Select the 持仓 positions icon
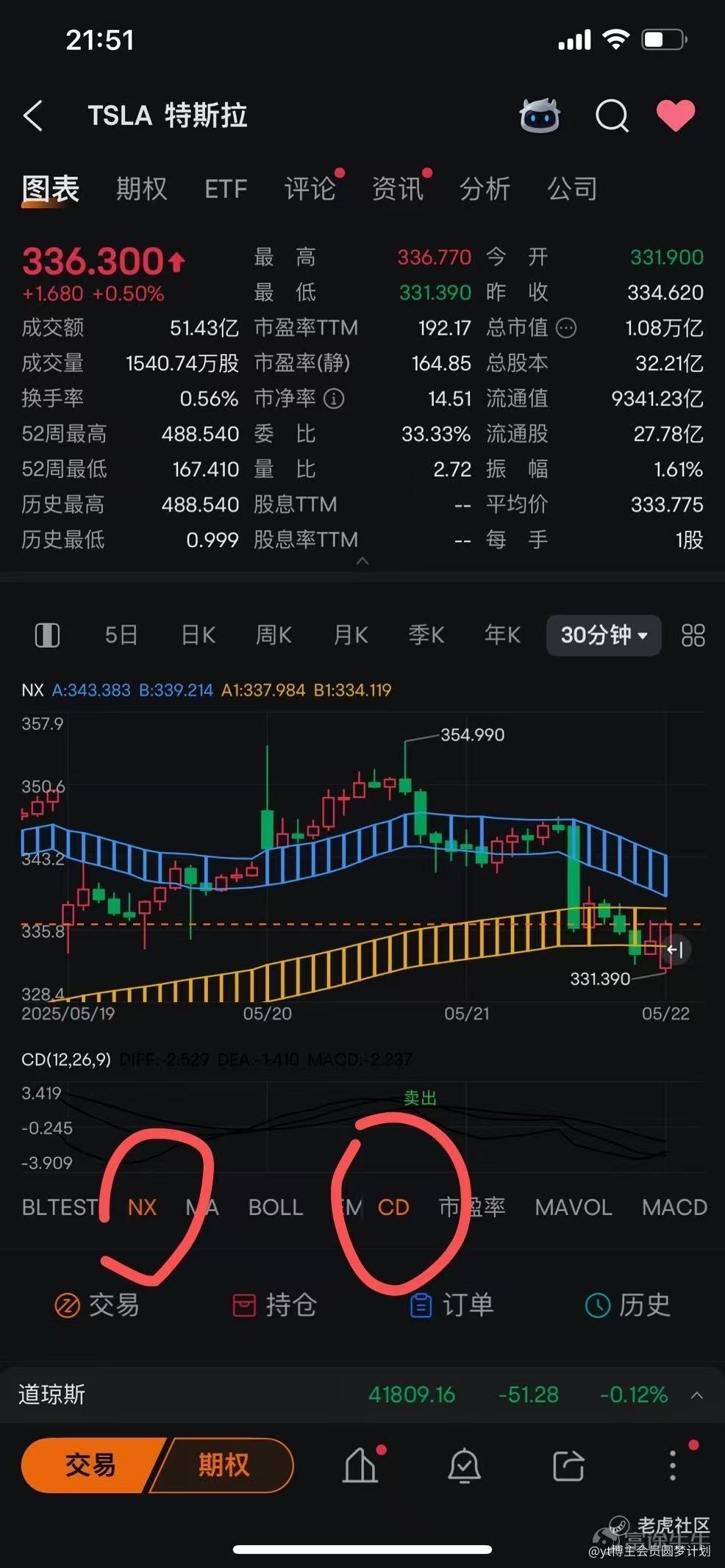725x1568 pixels. (273, 1306)
